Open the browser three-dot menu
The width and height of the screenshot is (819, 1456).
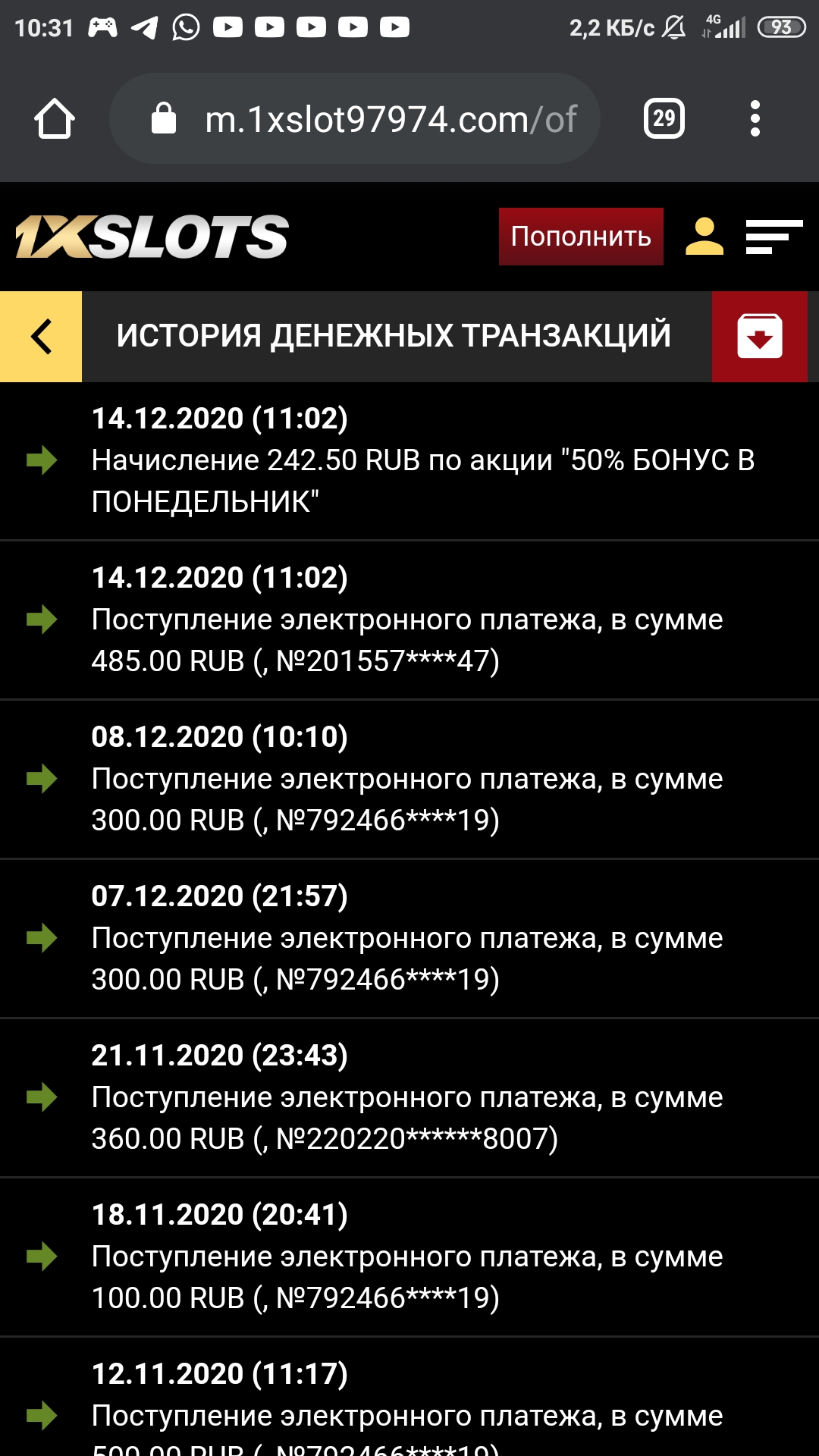(x=755, y=118)
